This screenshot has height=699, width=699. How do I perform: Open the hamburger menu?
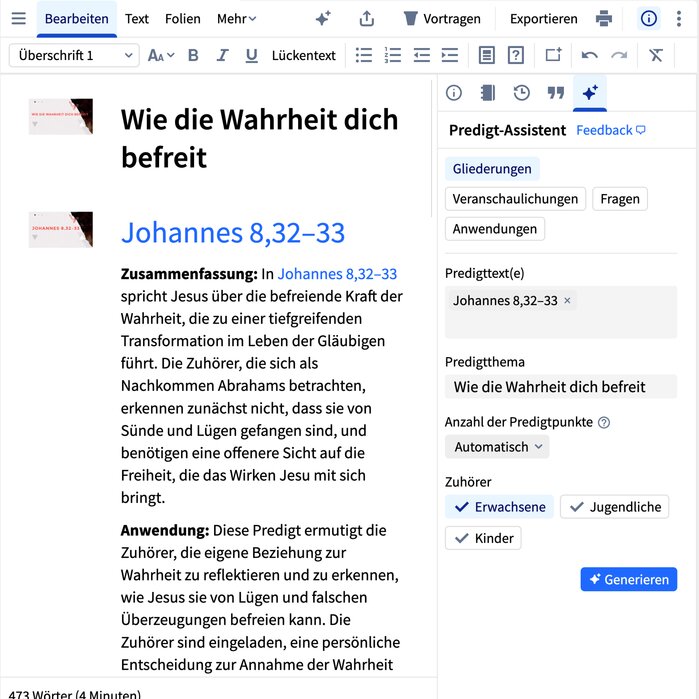click(18, 19)
